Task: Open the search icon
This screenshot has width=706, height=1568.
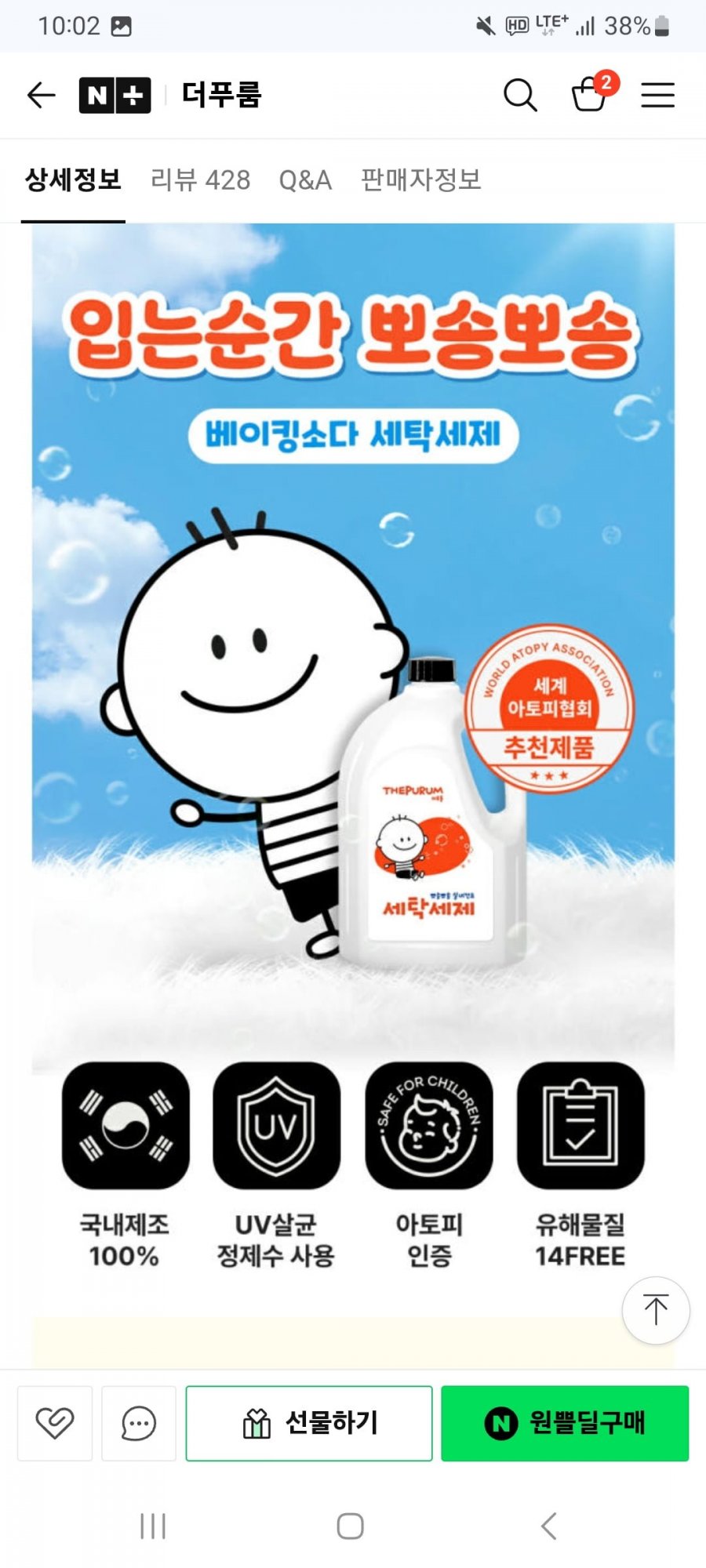Action: [519, 95]
